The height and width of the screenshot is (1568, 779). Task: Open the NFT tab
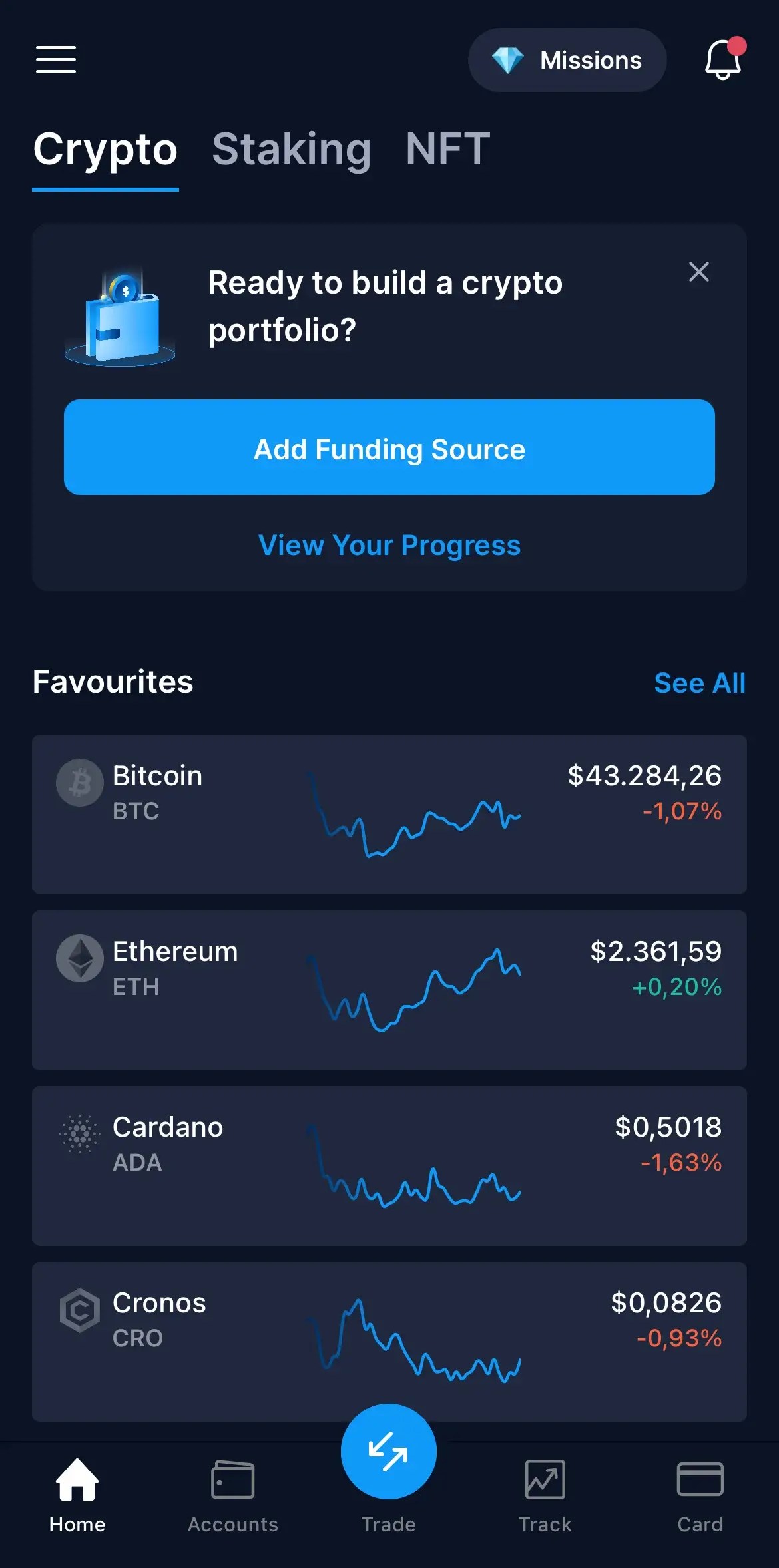coord(447,149)
